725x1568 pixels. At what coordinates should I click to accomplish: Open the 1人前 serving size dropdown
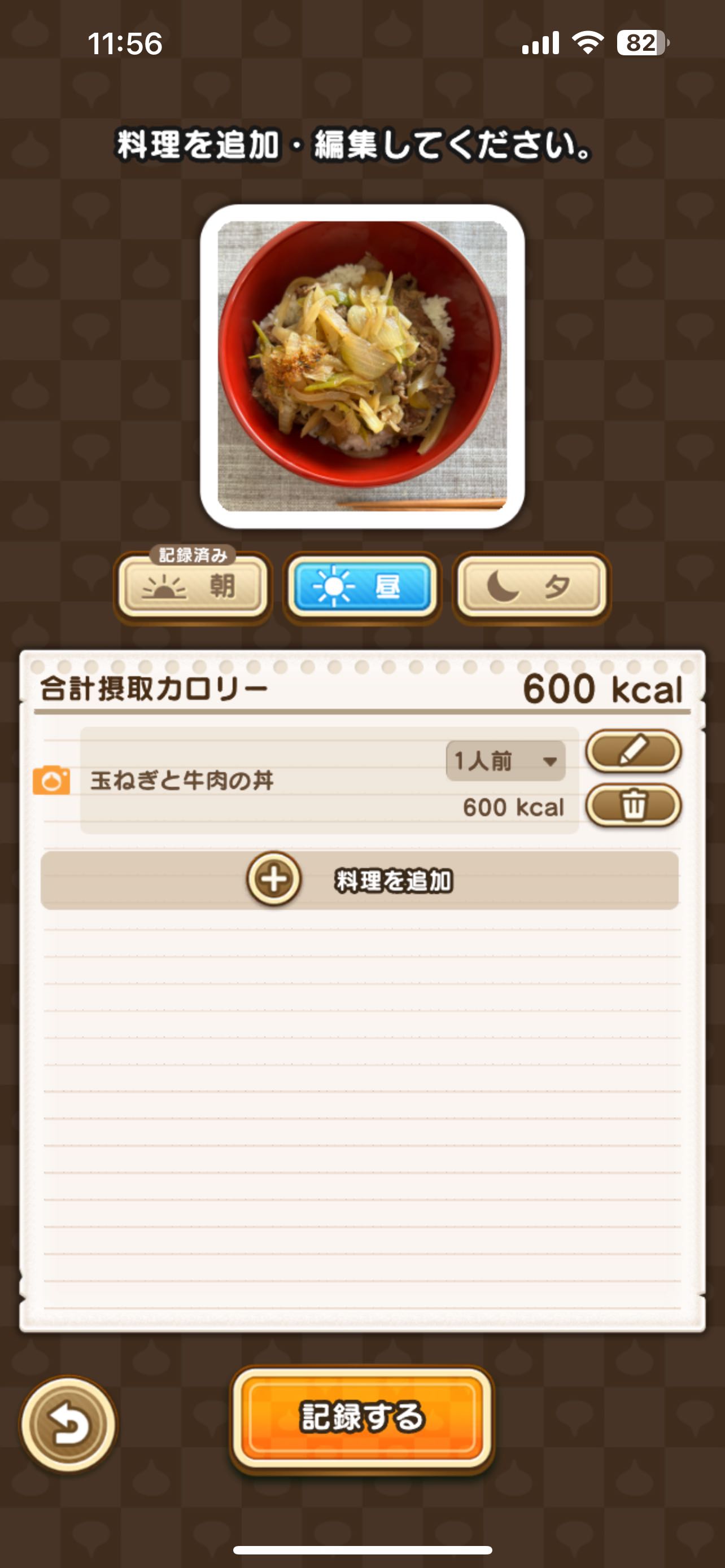(505, 760)
